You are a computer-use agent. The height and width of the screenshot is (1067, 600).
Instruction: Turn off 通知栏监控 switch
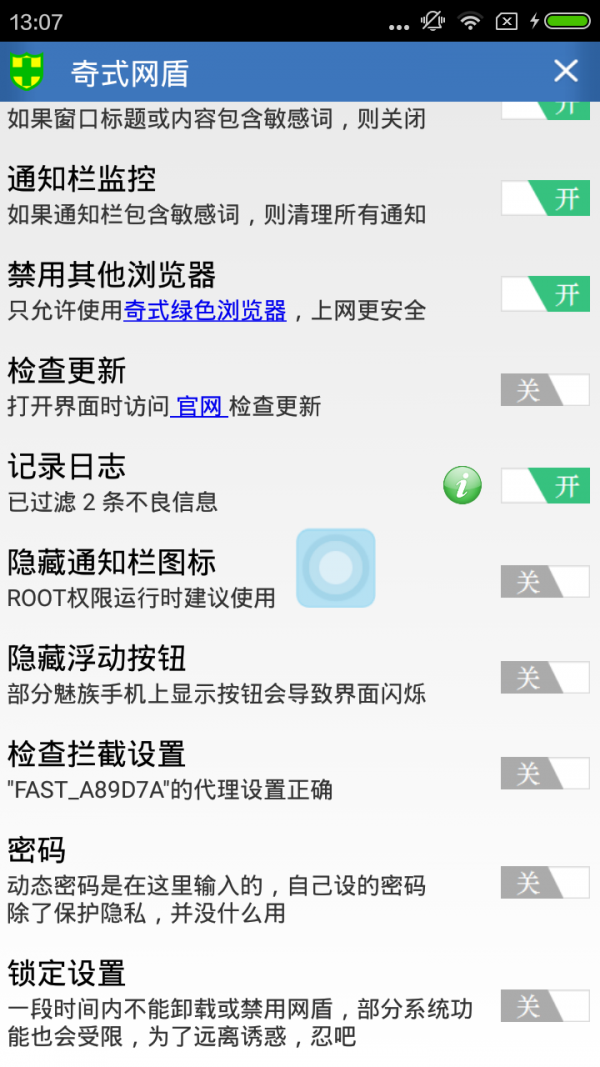point(545,198)
